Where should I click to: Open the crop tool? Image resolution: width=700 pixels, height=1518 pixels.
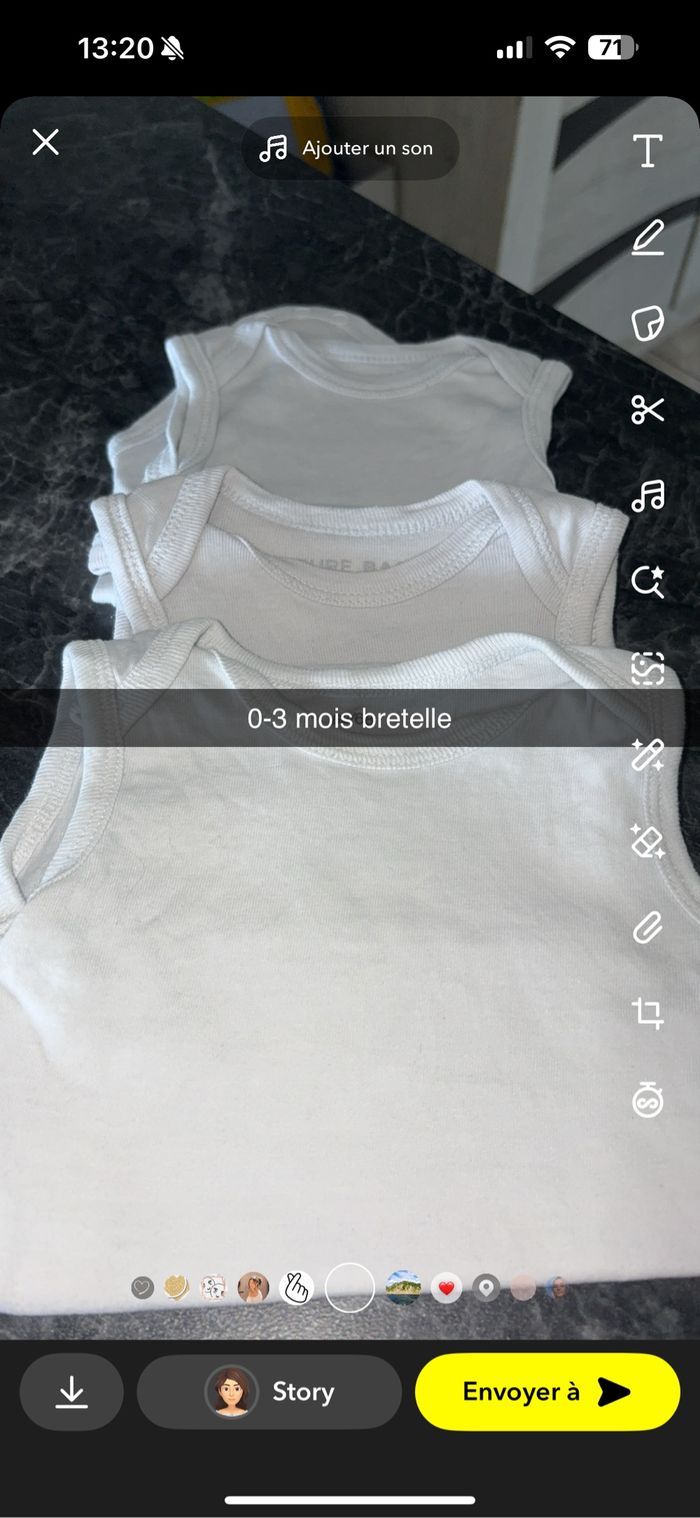pyautogui.click(x=648, y=1014)
